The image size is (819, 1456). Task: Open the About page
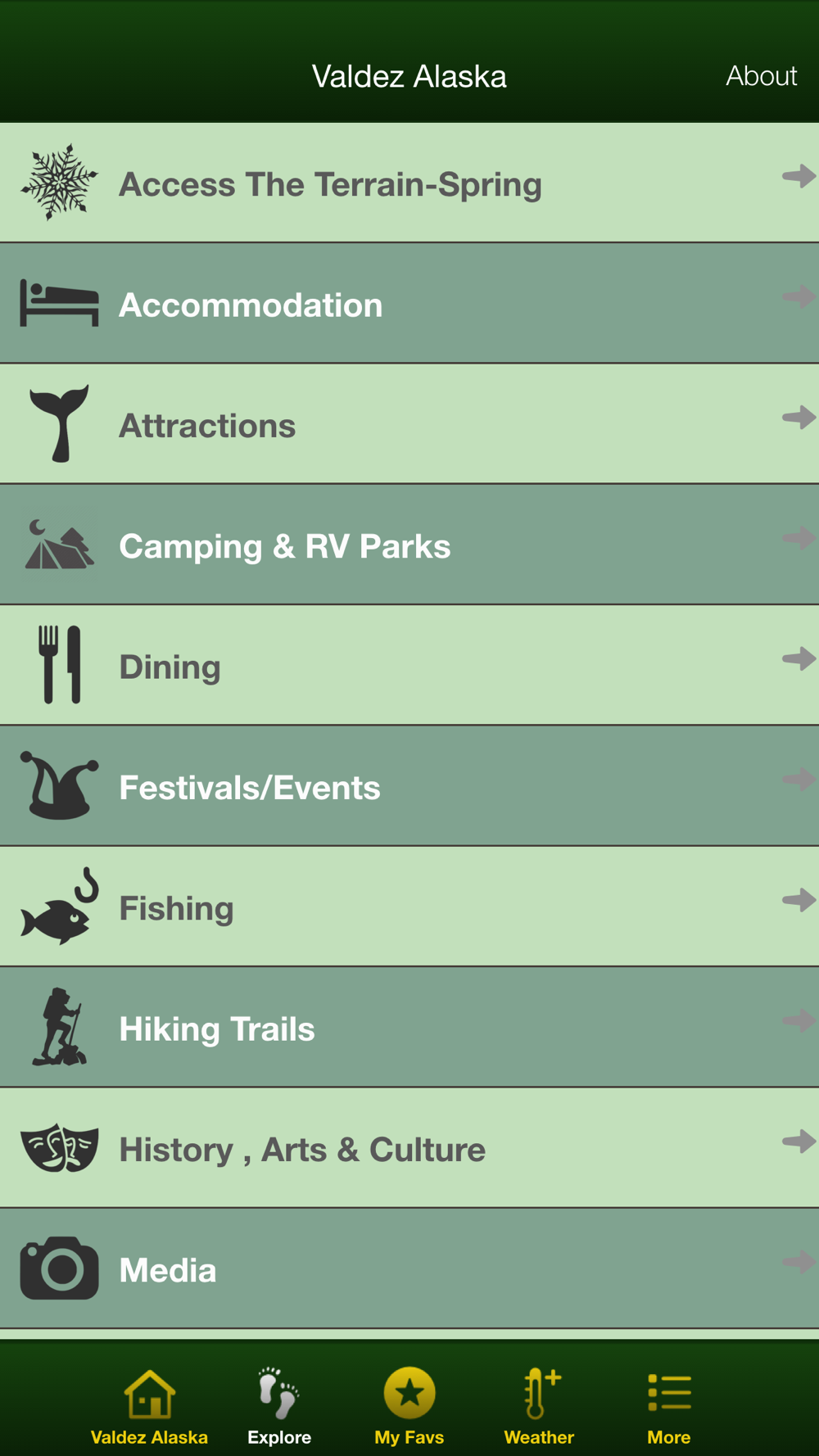(x=761, y=76)
